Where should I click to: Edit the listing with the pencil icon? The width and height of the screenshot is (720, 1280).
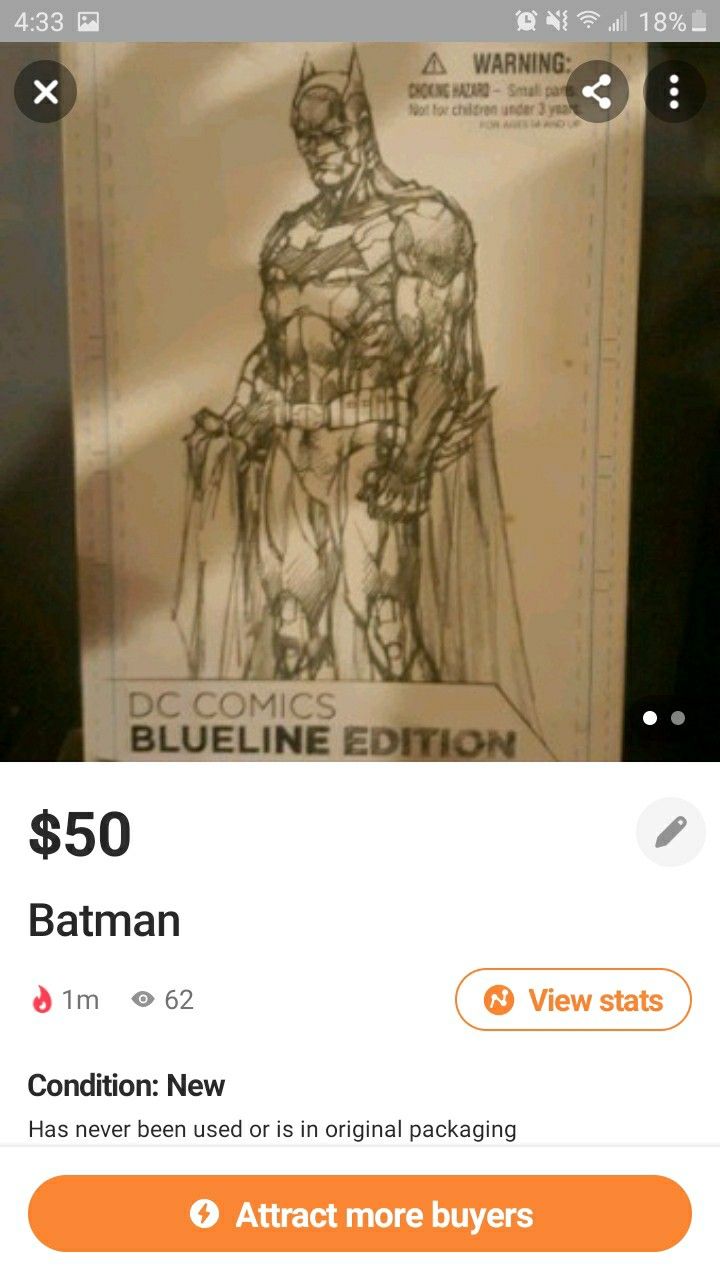[x=670, y=831]
